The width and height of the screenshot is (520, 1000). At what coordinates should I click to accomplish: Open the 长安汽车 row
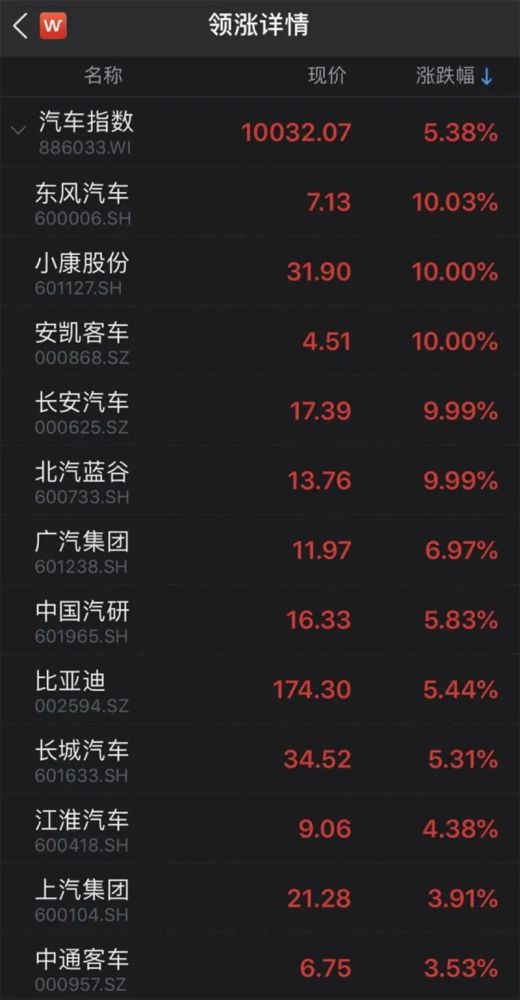(x=260, y=411)
